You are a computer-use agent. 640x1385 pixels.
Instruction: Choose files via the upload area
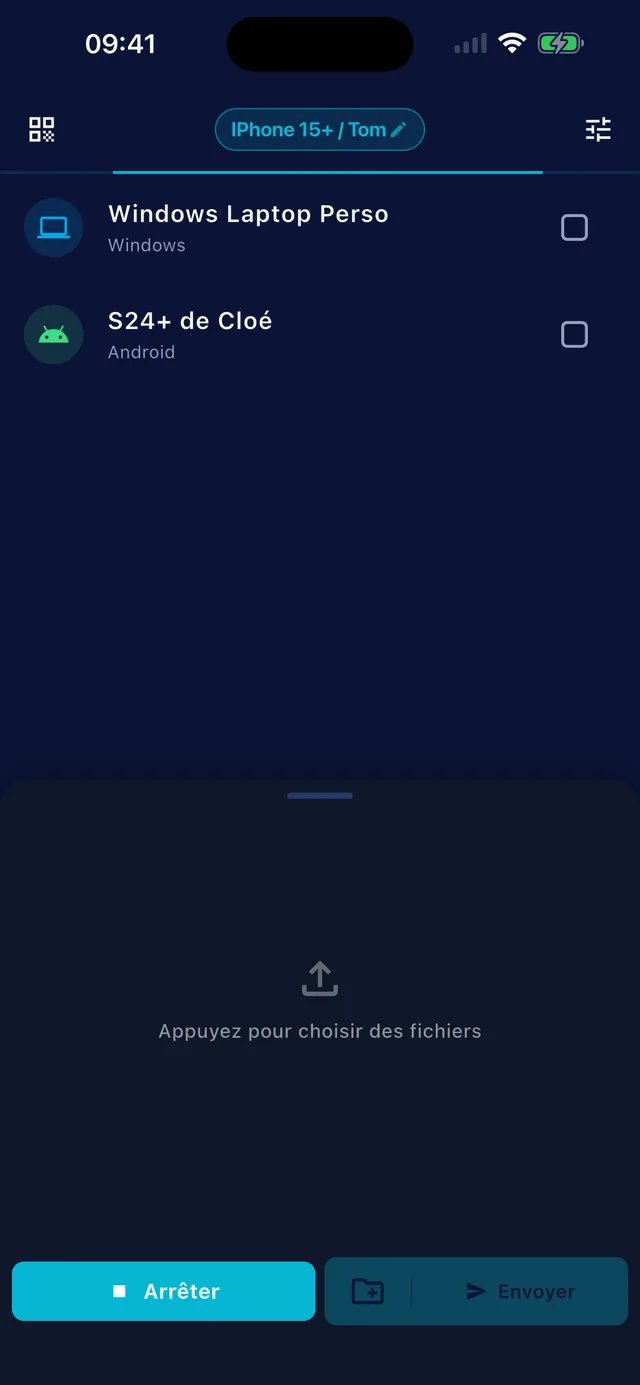[x=320, y=1002]
